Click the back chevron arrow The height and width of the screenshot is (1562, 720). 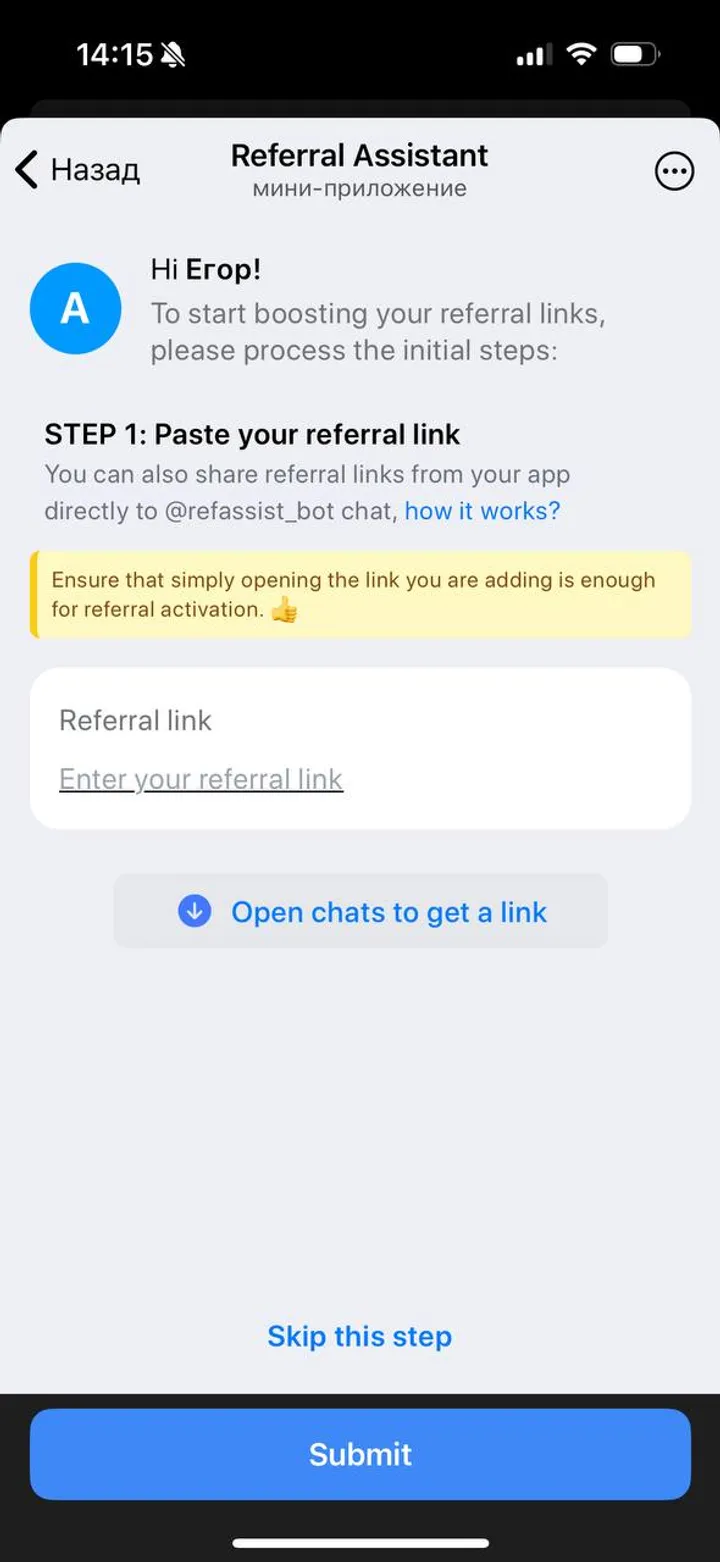[25, 170]
